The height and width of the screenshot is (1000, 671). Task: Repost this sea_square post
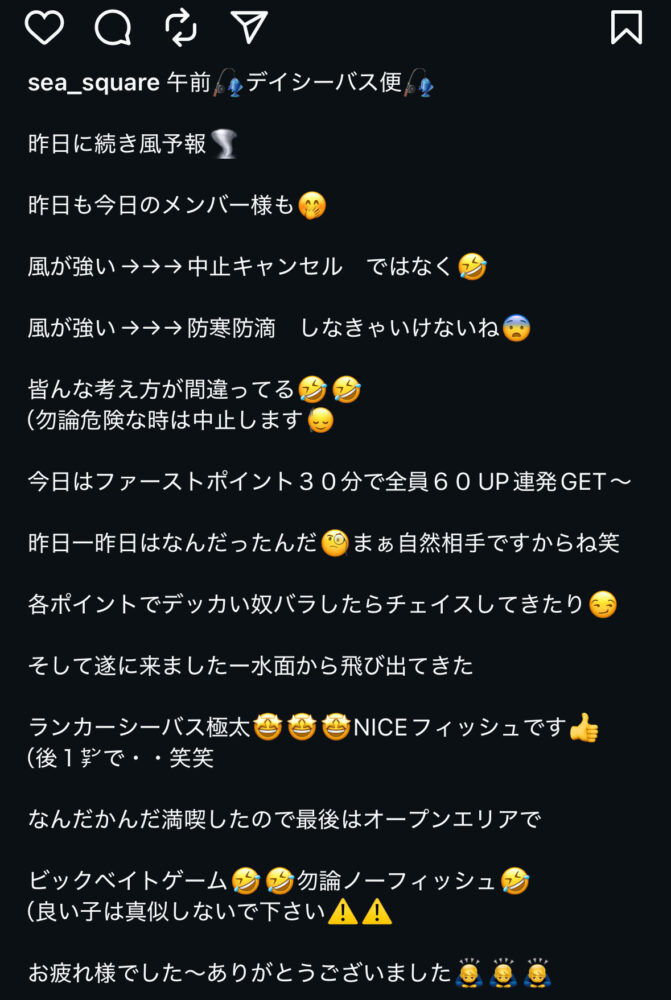[181, 27]
